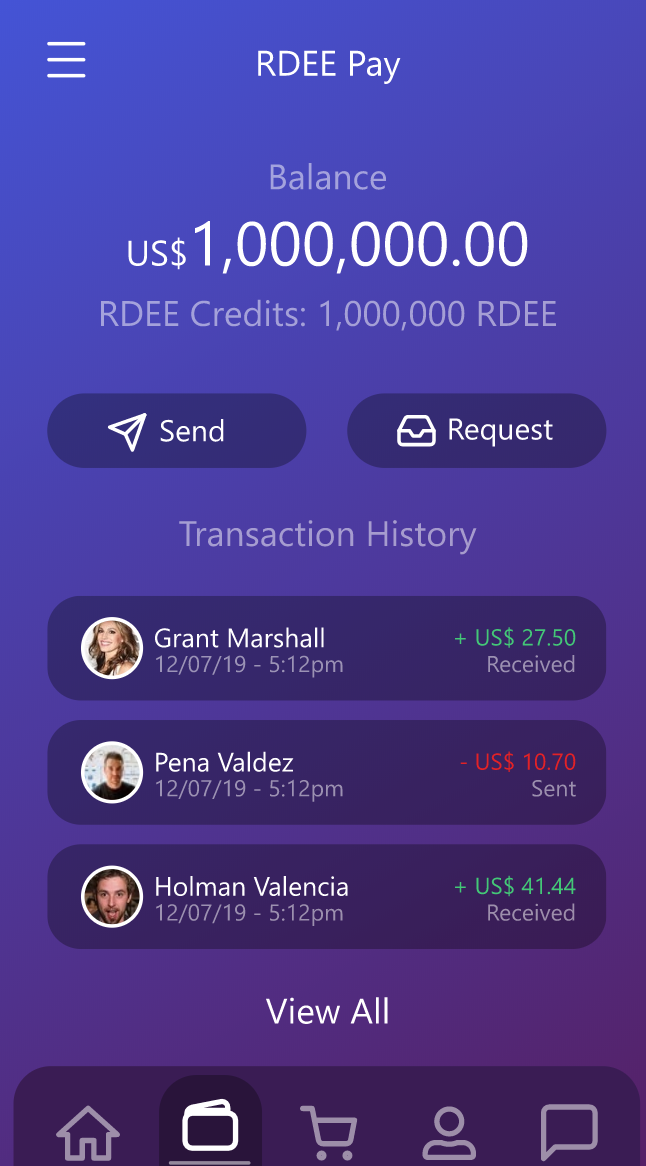Tap the Request button
The image size is (646, 1166).
click(476, 431)
